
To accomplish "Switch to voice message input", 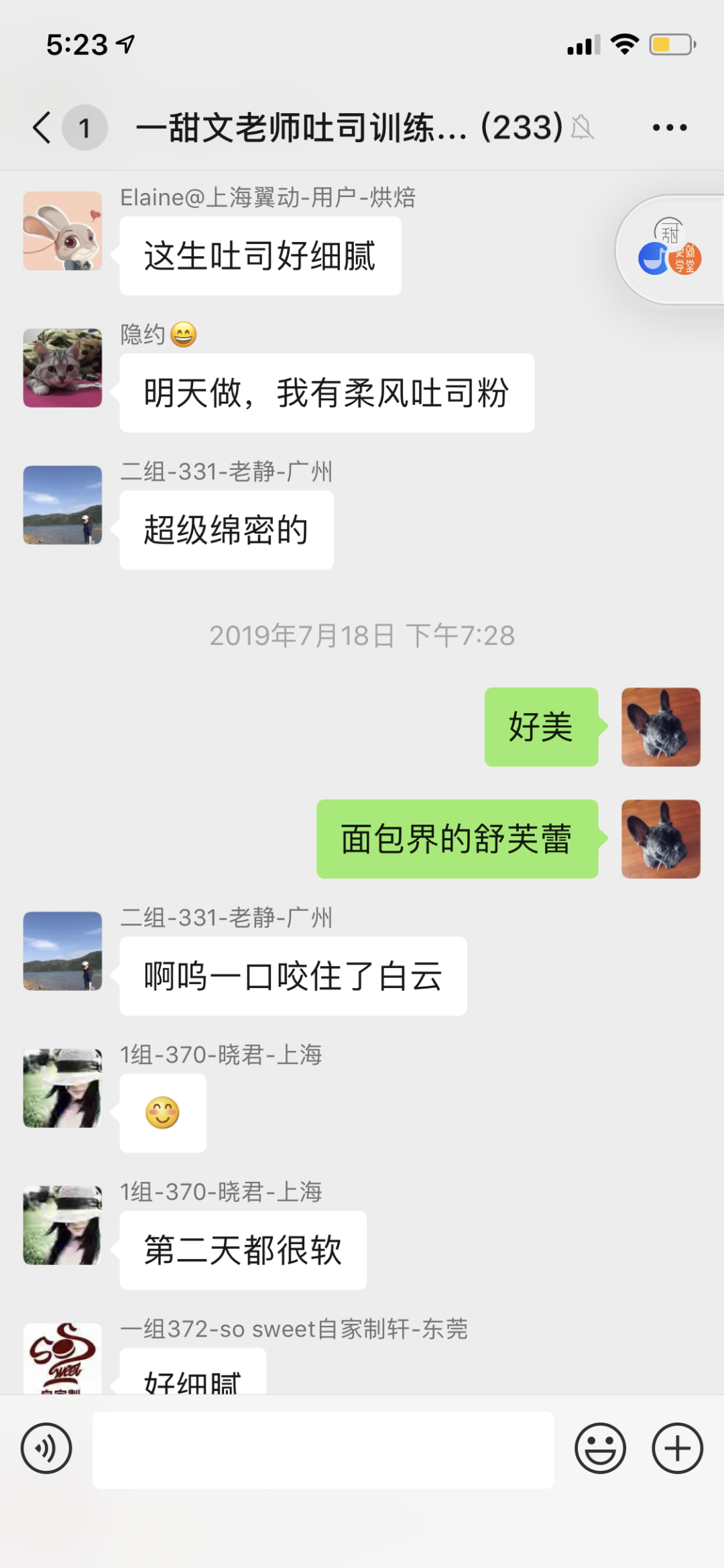I will pyautogui.click(x=46, y=1448).
